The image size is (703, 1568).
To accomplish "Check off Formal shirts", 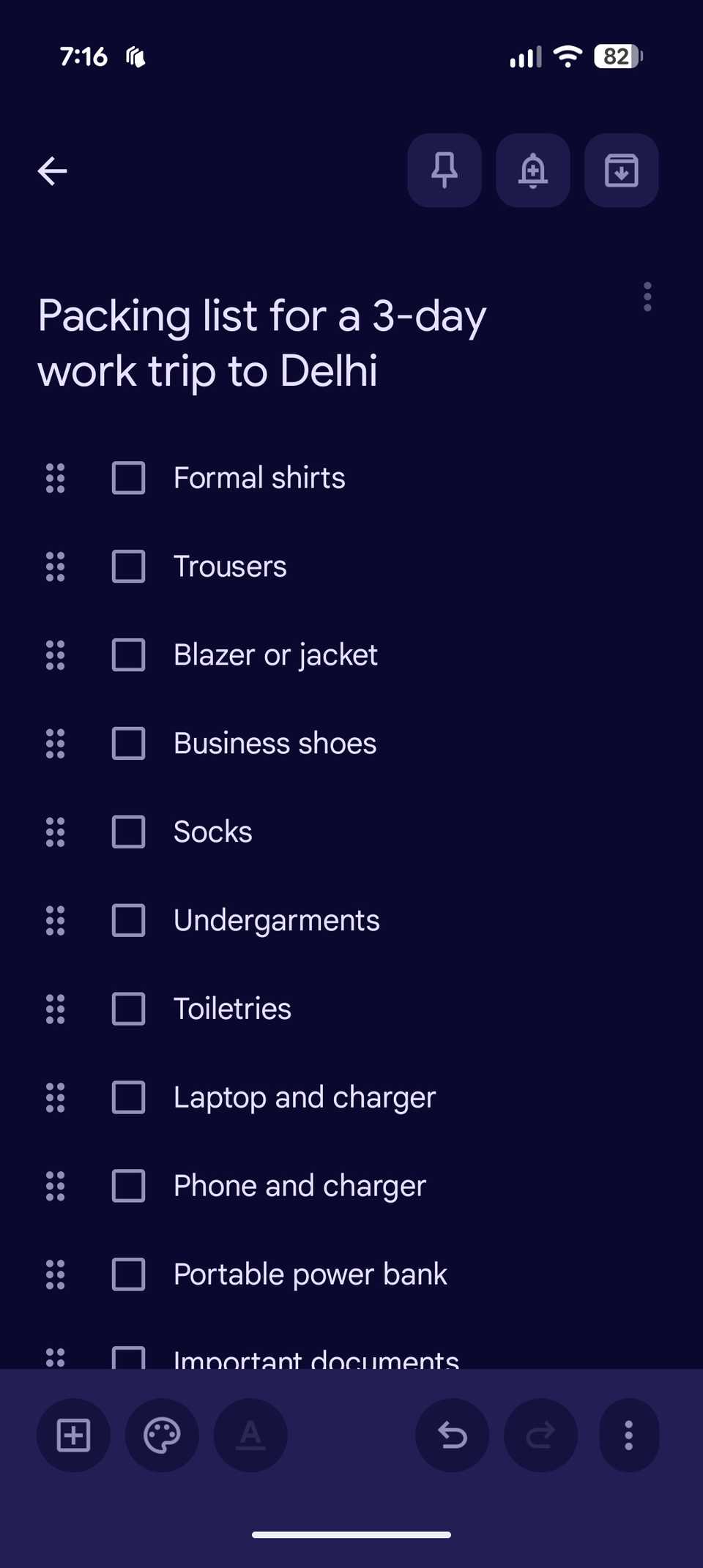I will (x=127, y=478).
